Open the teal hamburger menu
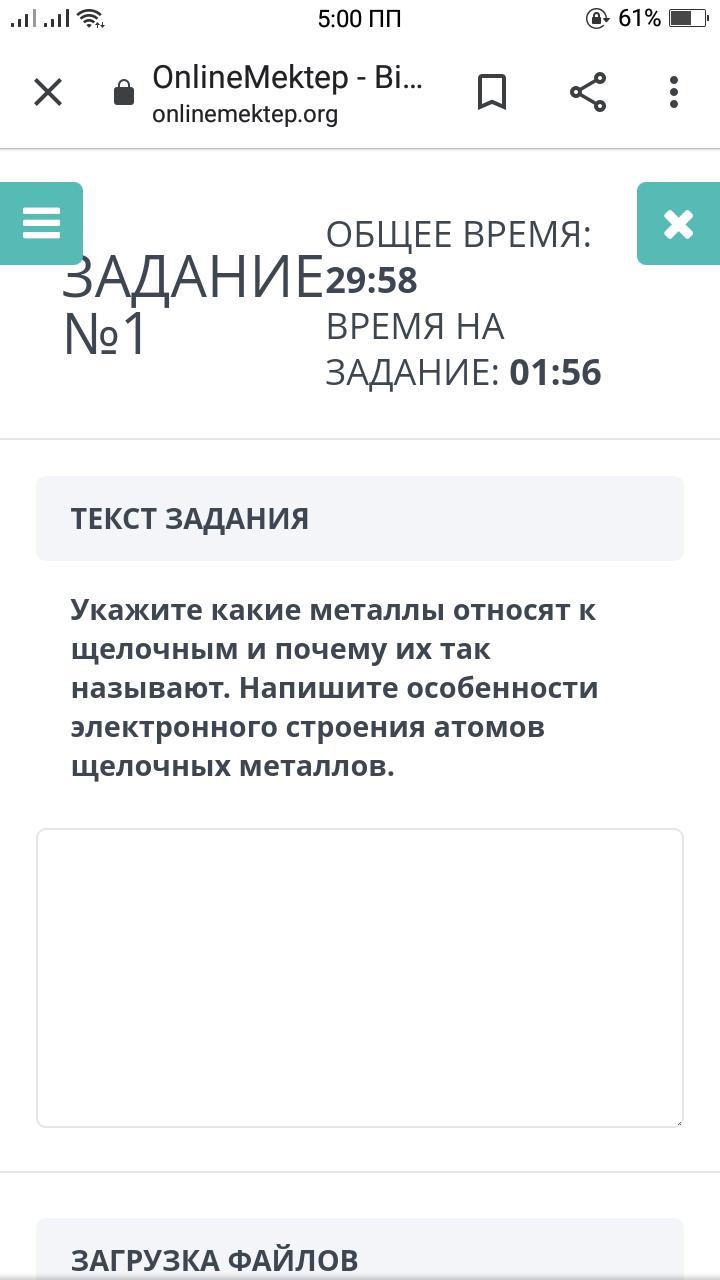 coord(41,223)
